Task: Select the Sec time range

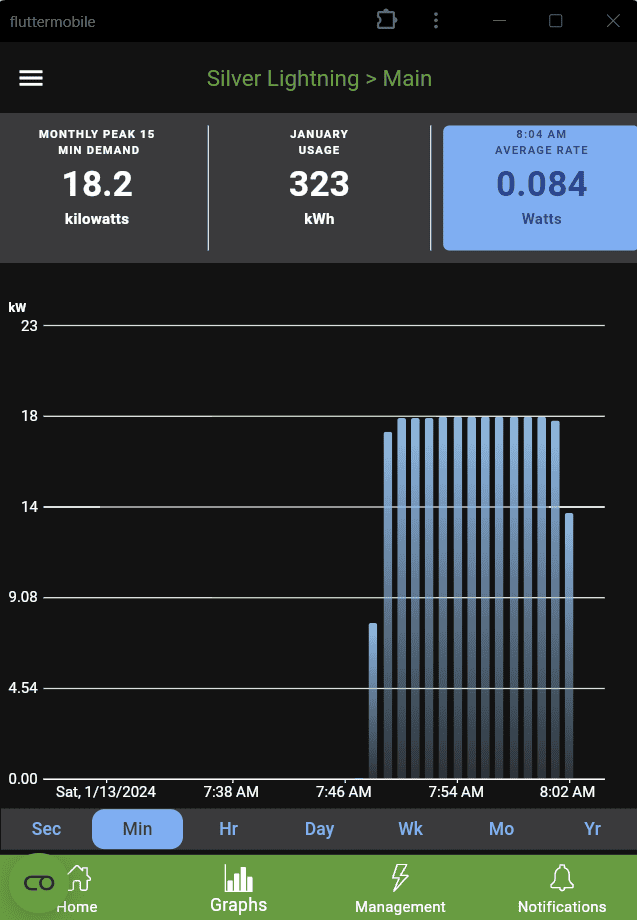Action: pos(46,829)
